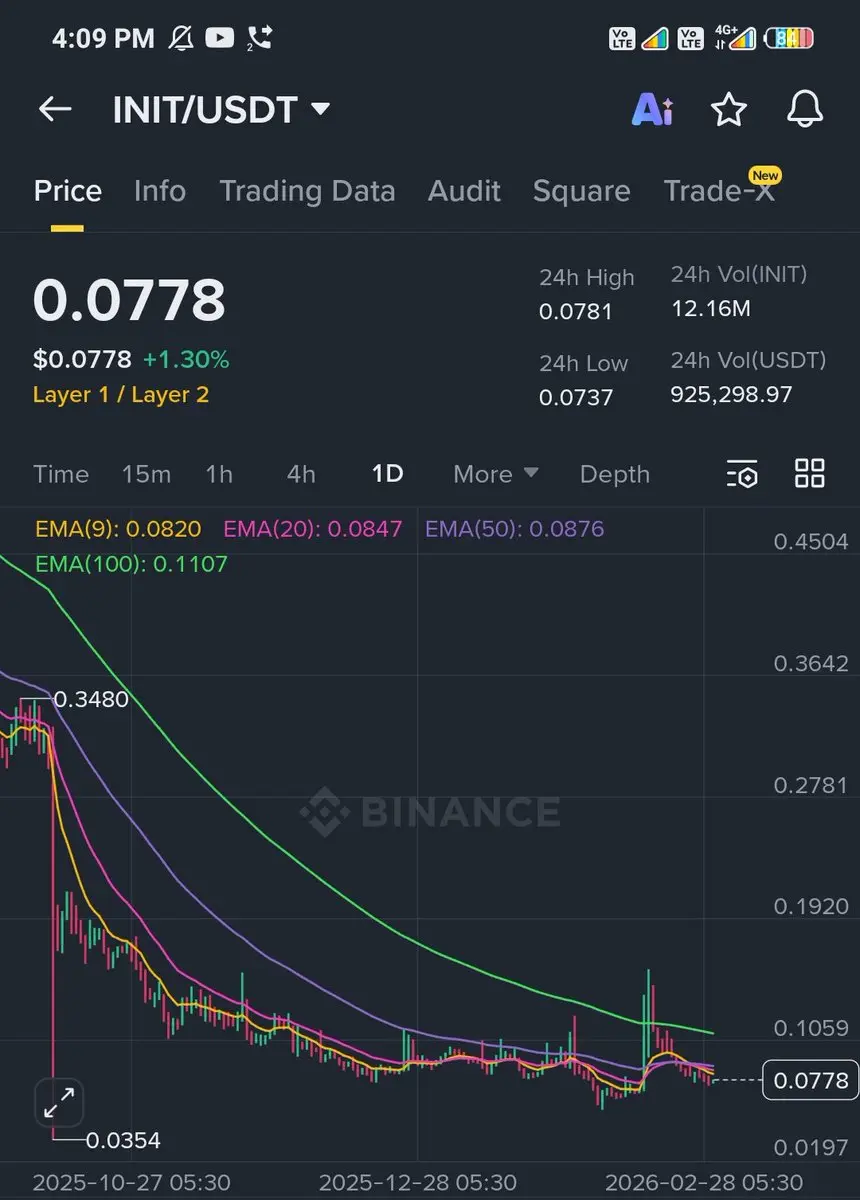The height and width of the screenshot is (1200, 860).
Task: Select the Time chart view
Action: click(61, 474)
